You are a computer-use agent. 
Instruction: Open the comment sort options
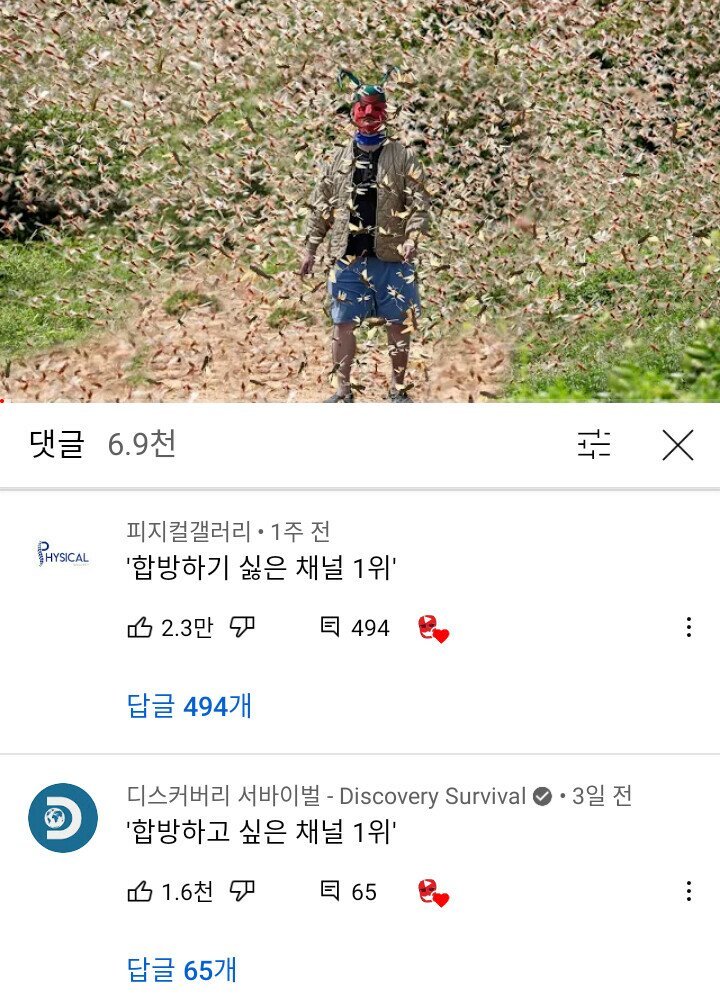coord(594,445)
